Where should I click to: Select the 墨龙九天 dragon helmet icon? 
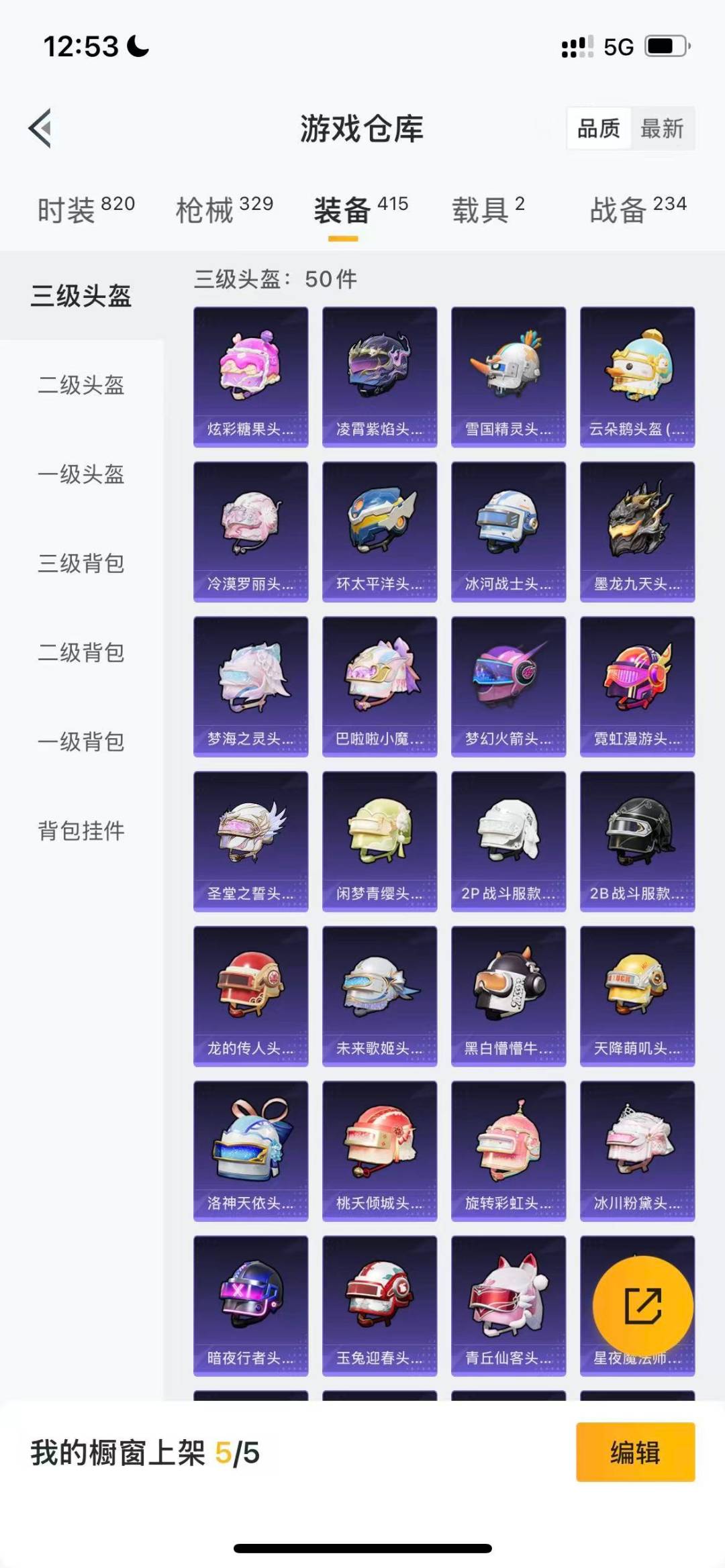click(636, 530)
